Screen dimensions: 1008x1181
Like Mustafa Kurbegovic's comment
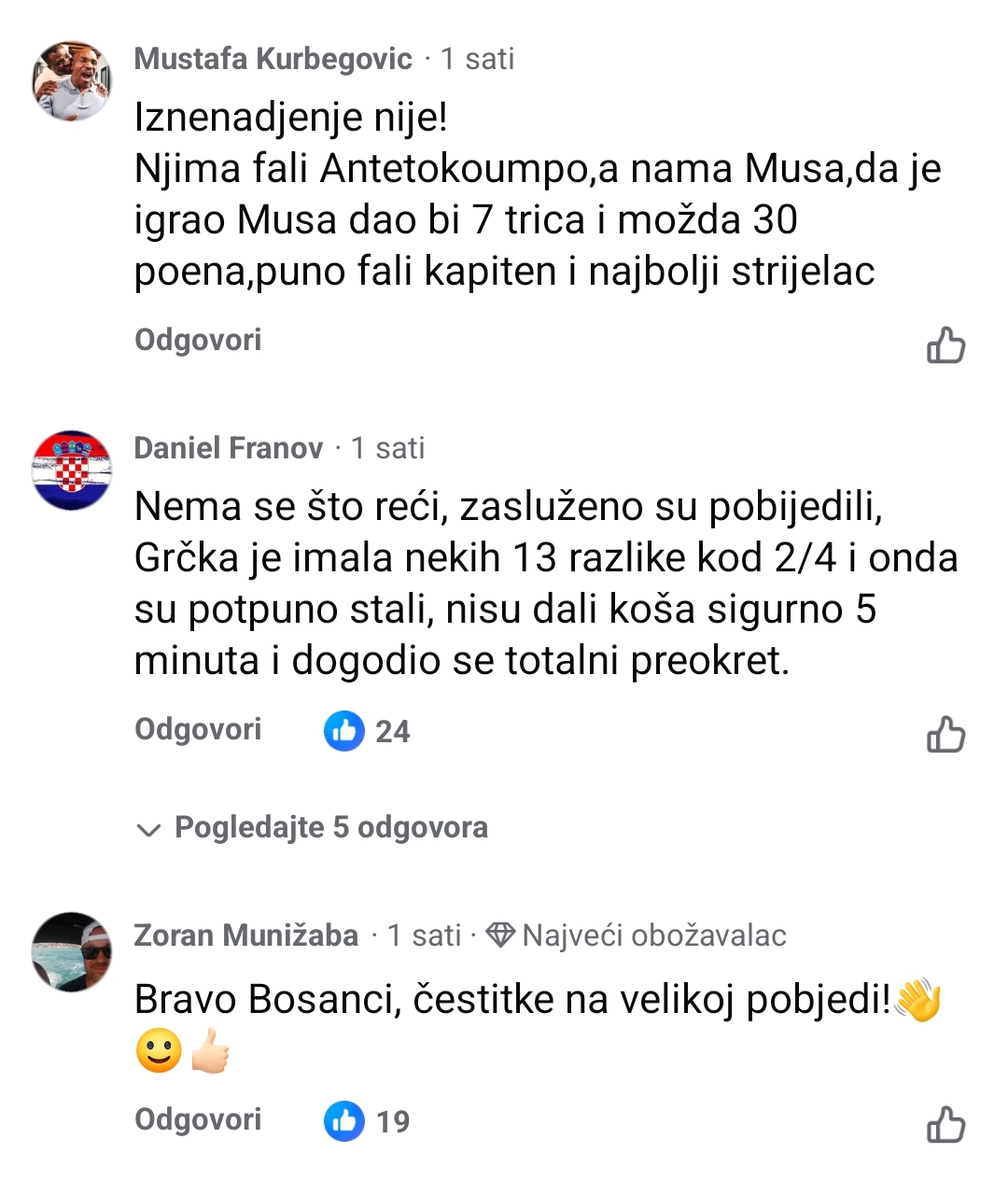pyautogui.click(x=945, y=345)
